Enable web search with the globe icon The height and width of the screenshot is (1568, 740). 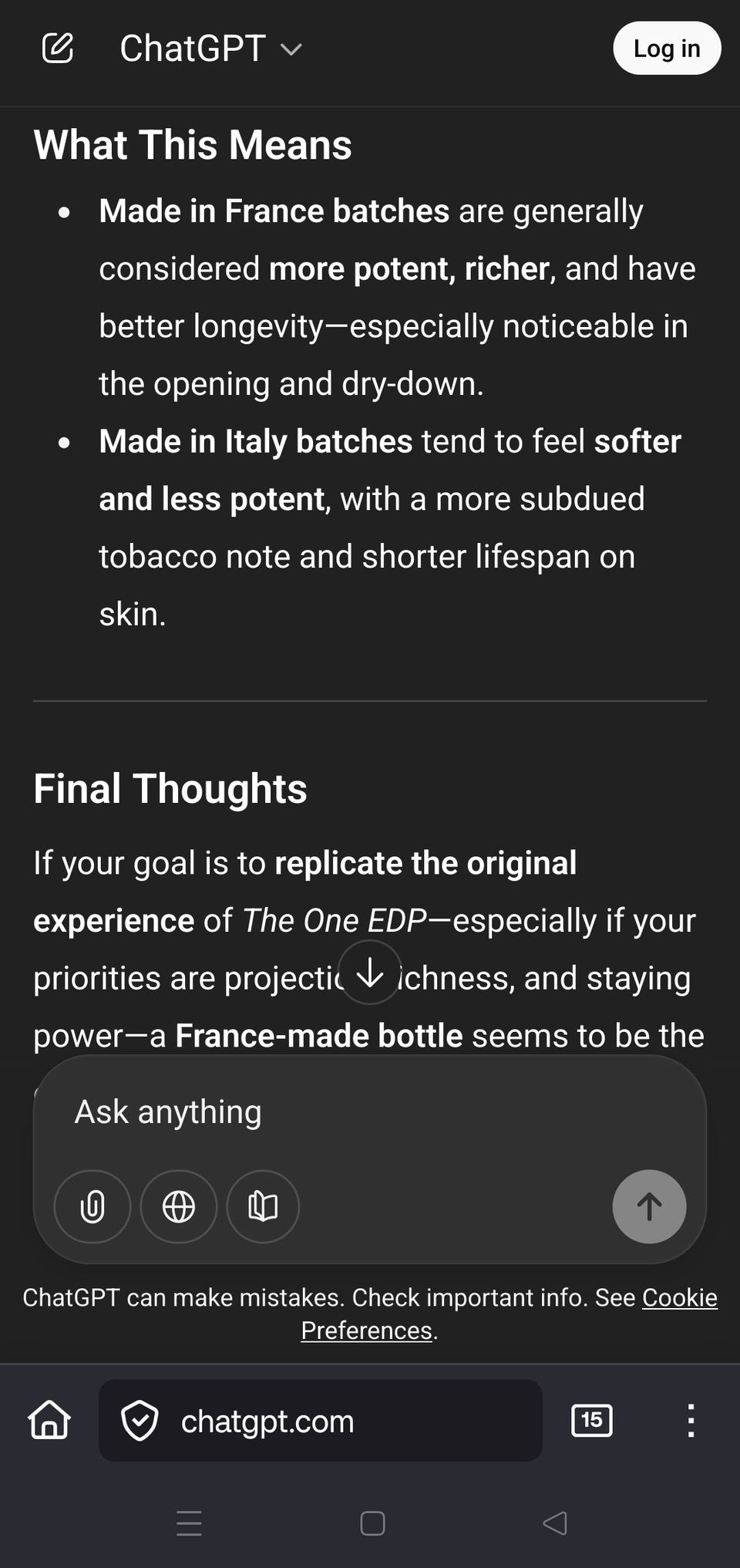pos(179,1206)
